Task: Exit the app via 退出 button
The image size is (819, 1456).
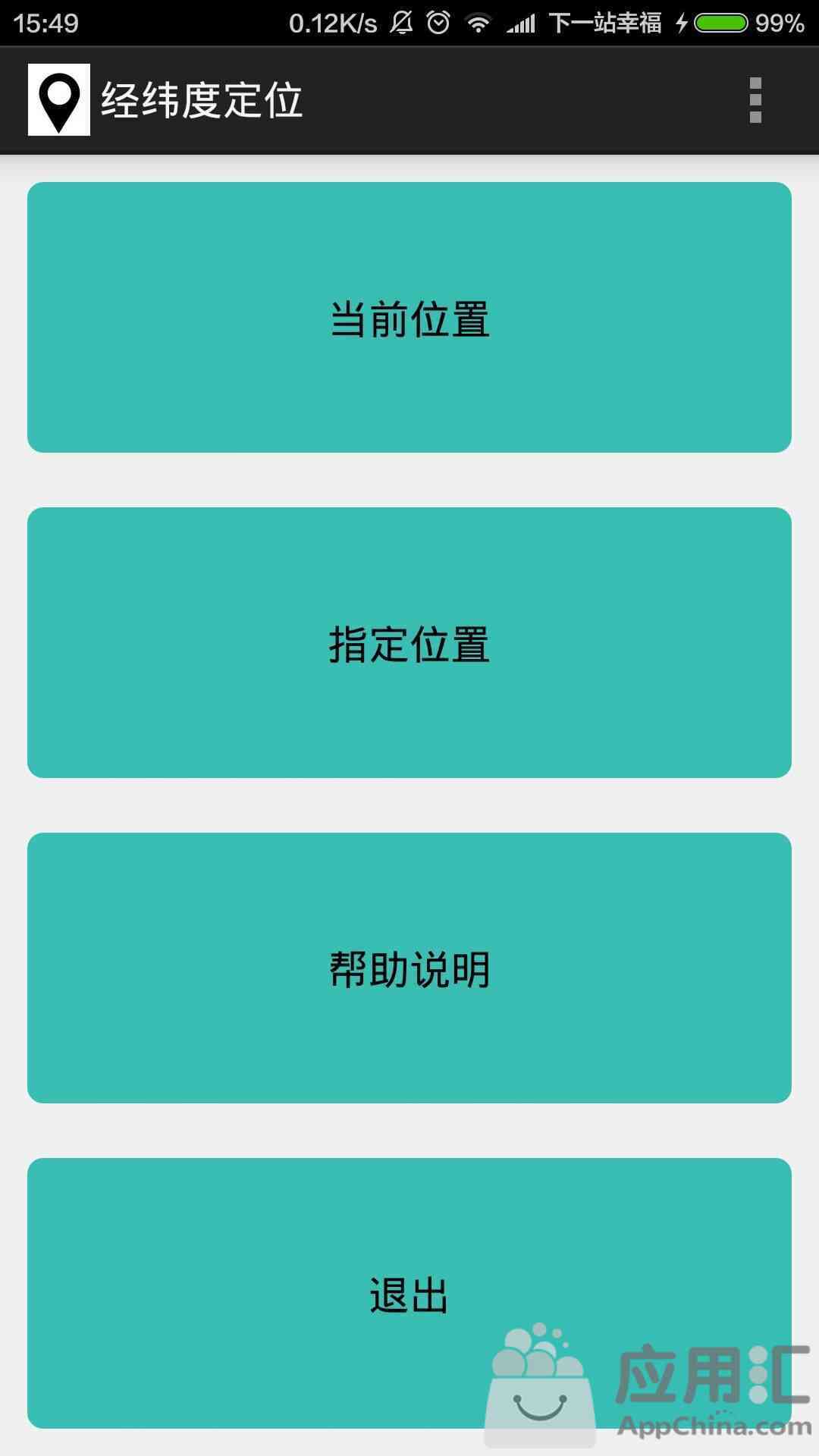Action: [409, 1293]
